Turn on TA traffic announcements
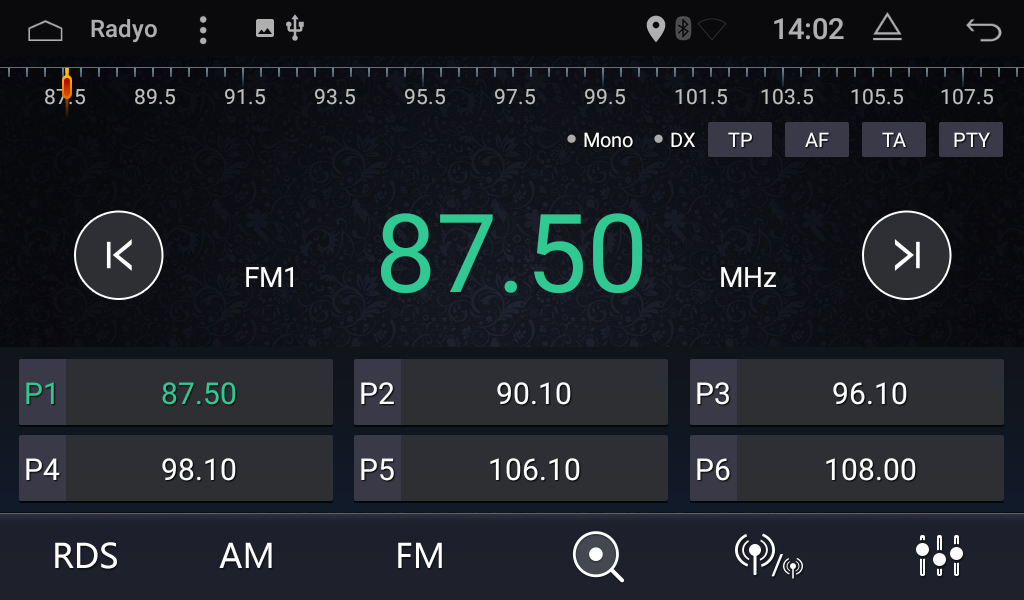 pyautogui.click(x=894, y=140)
